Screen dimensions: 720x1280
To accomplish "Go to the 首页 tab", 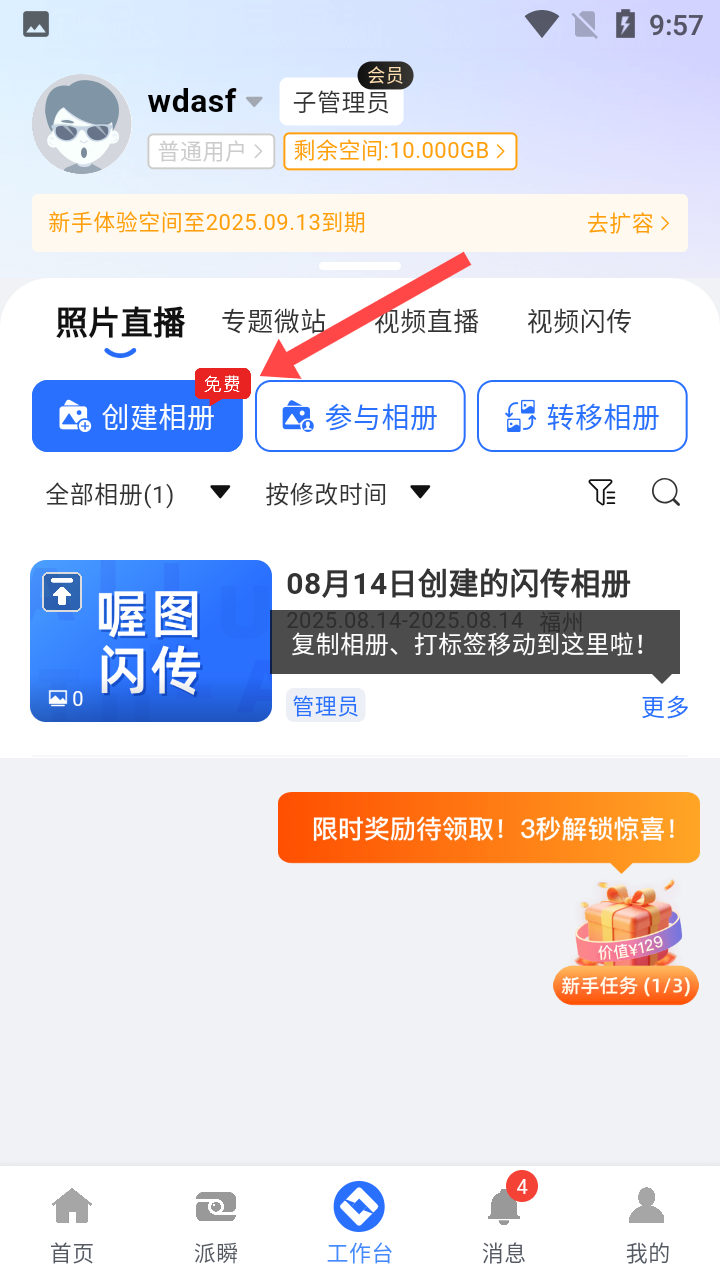I will coord(72,1225).
